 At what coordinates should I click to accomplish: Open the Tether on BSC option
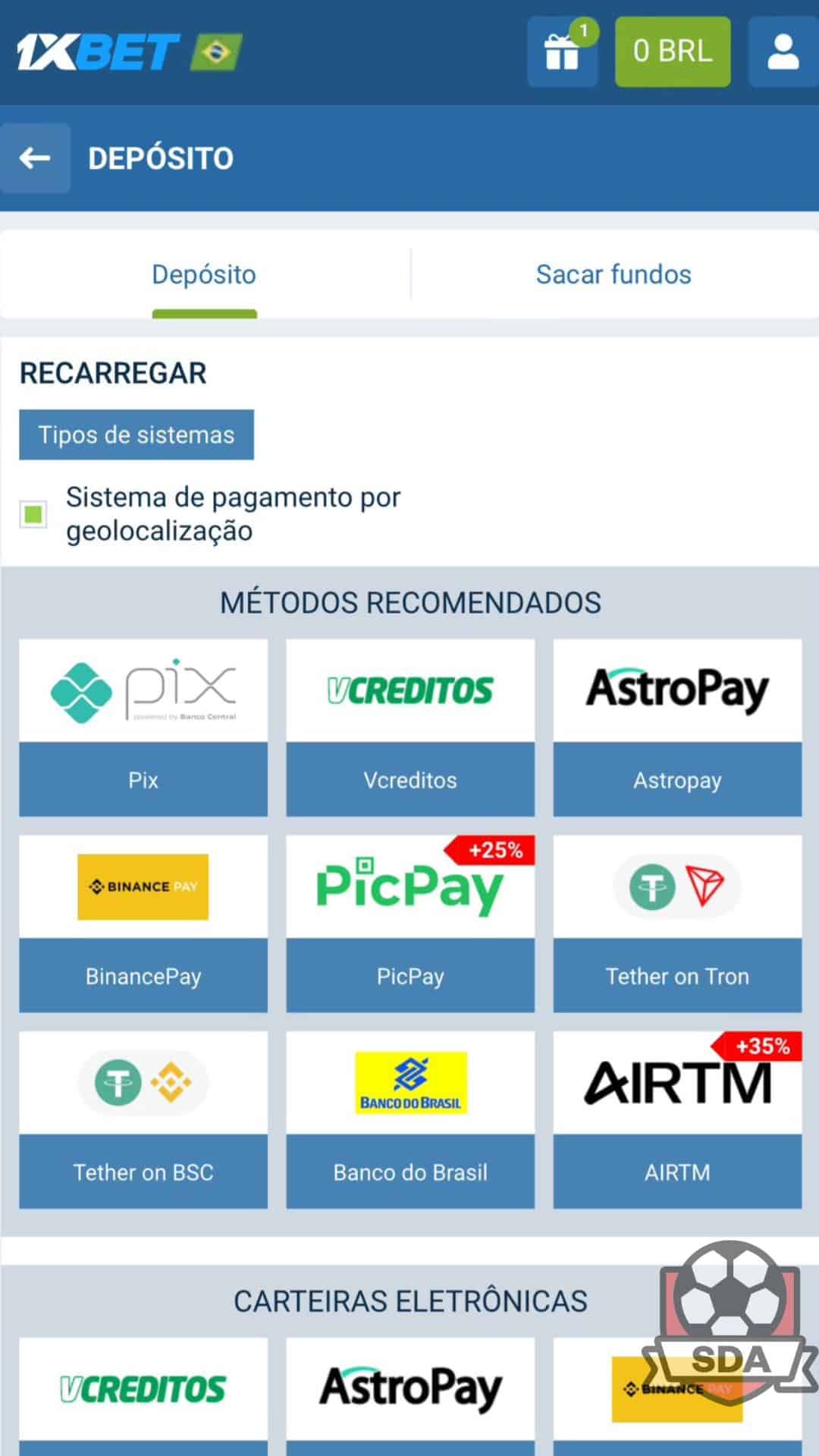pos(143,1119)
